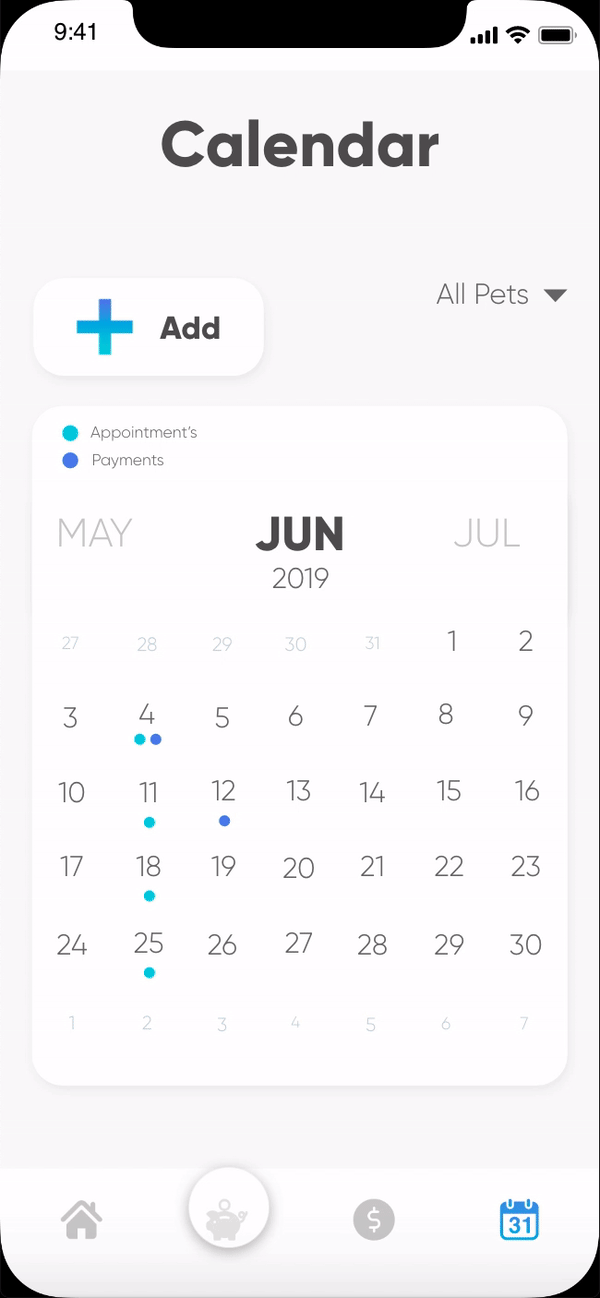Select June 18 on the calendar
This screenshot has height=1298, width=600.
pyautogui.click(x=148, y=867)
